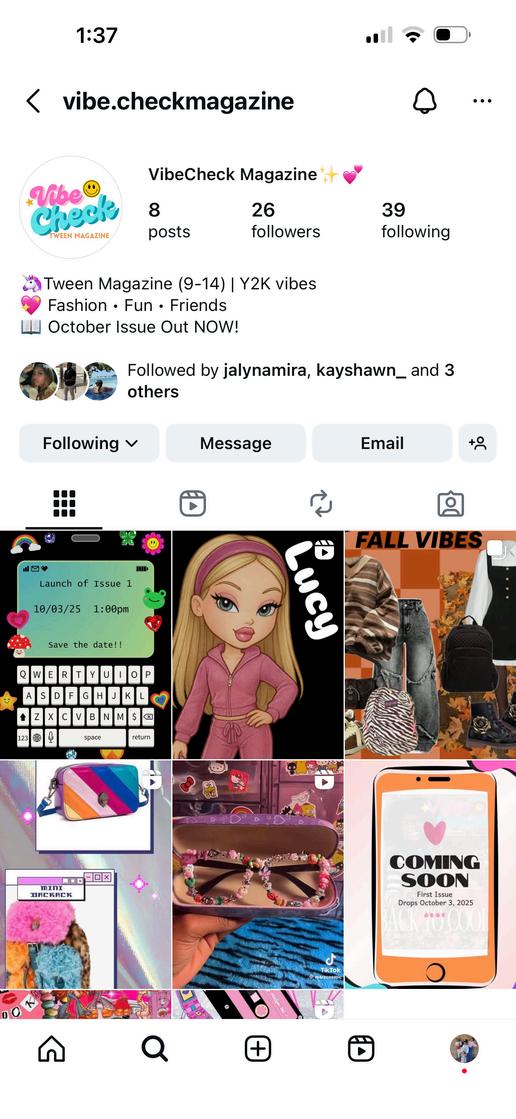
Task: Open the Lucy doll reel
Action: (258, 644)
